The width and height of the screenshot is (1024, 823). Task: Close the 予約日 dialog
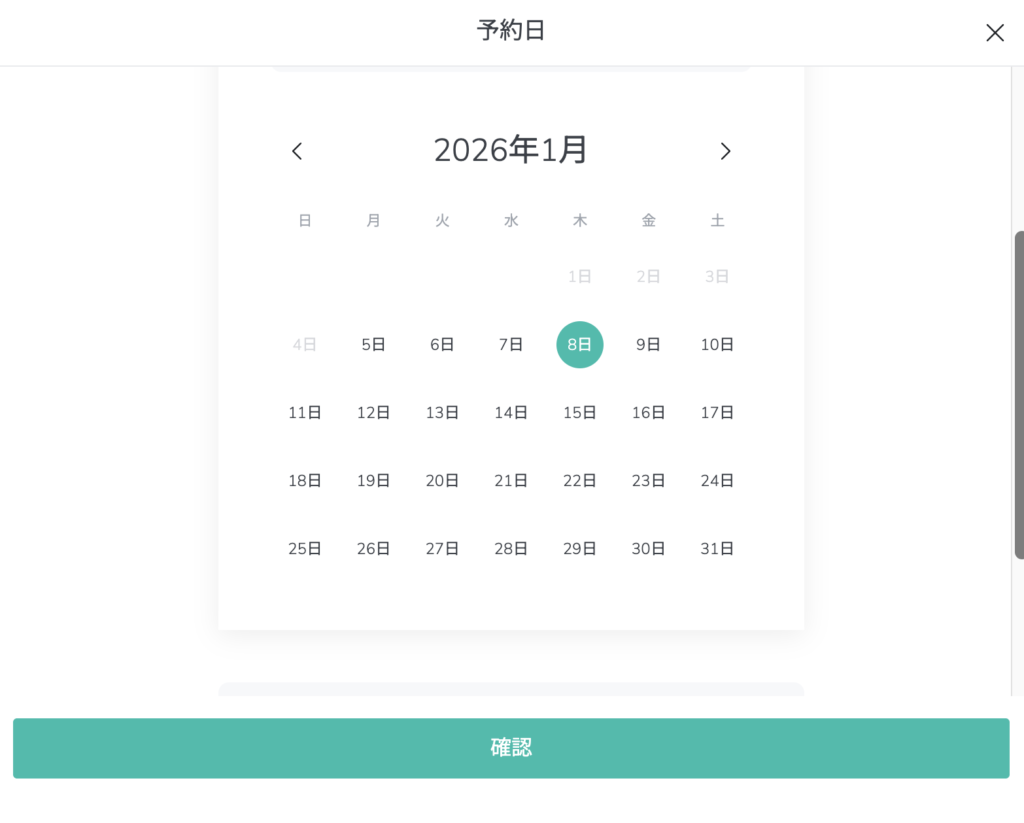coord(994,33)
